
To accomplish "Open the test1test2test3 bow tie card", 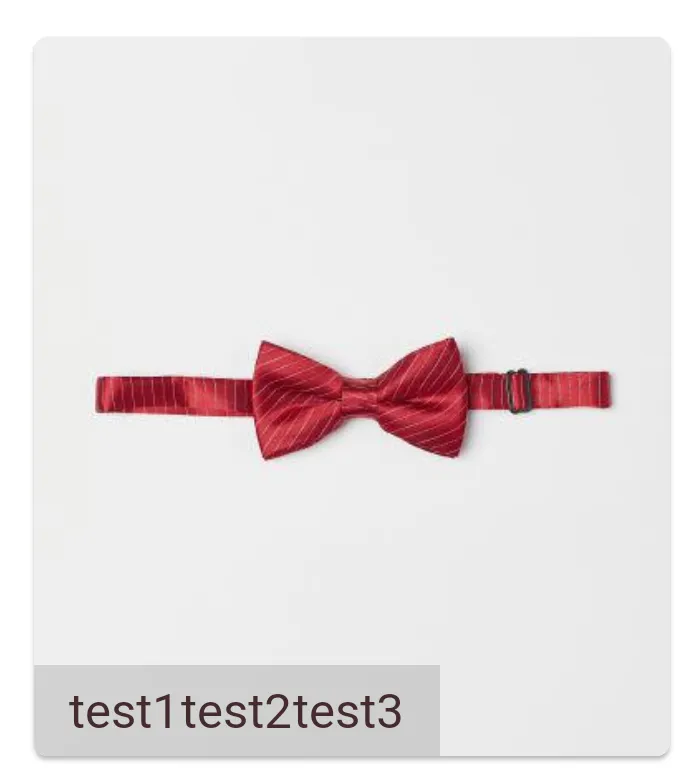I will coord(352,398).
